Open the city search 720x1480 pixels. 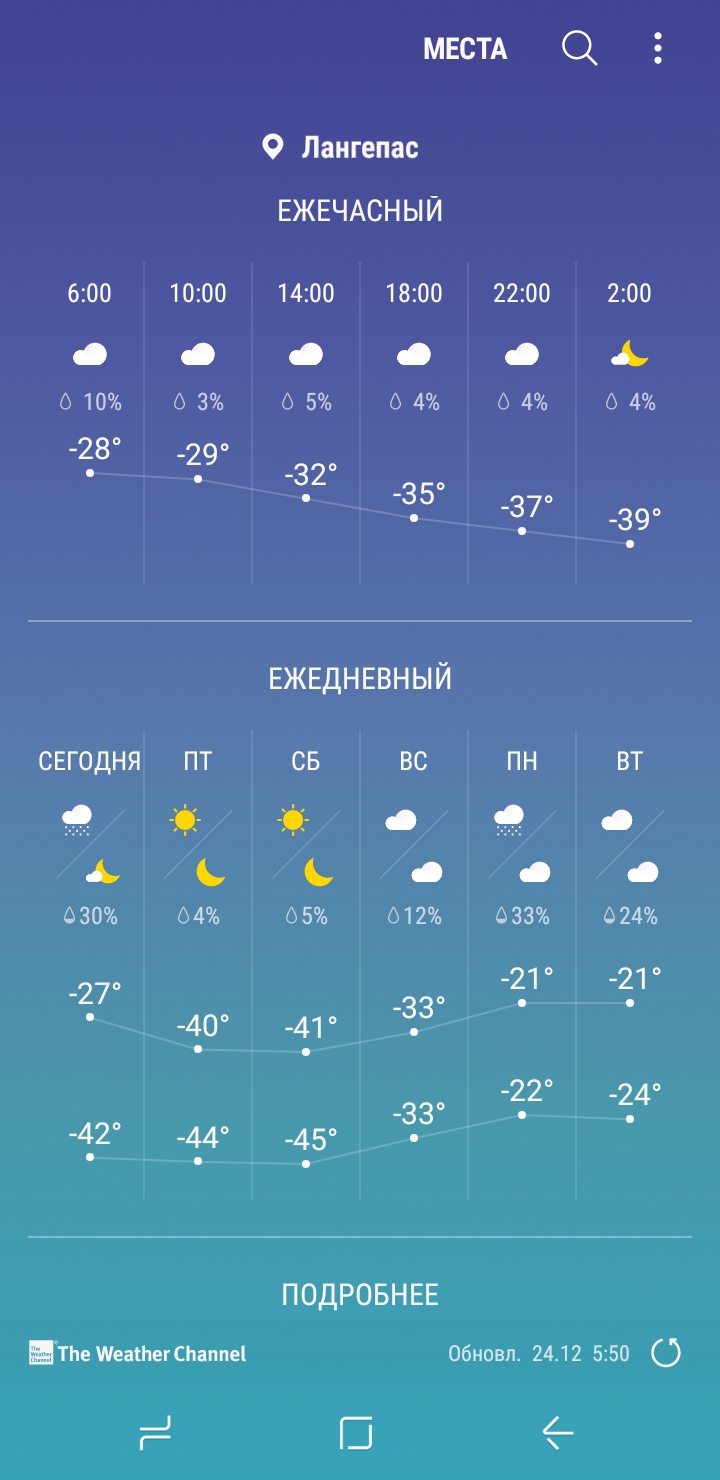point(579,48)
